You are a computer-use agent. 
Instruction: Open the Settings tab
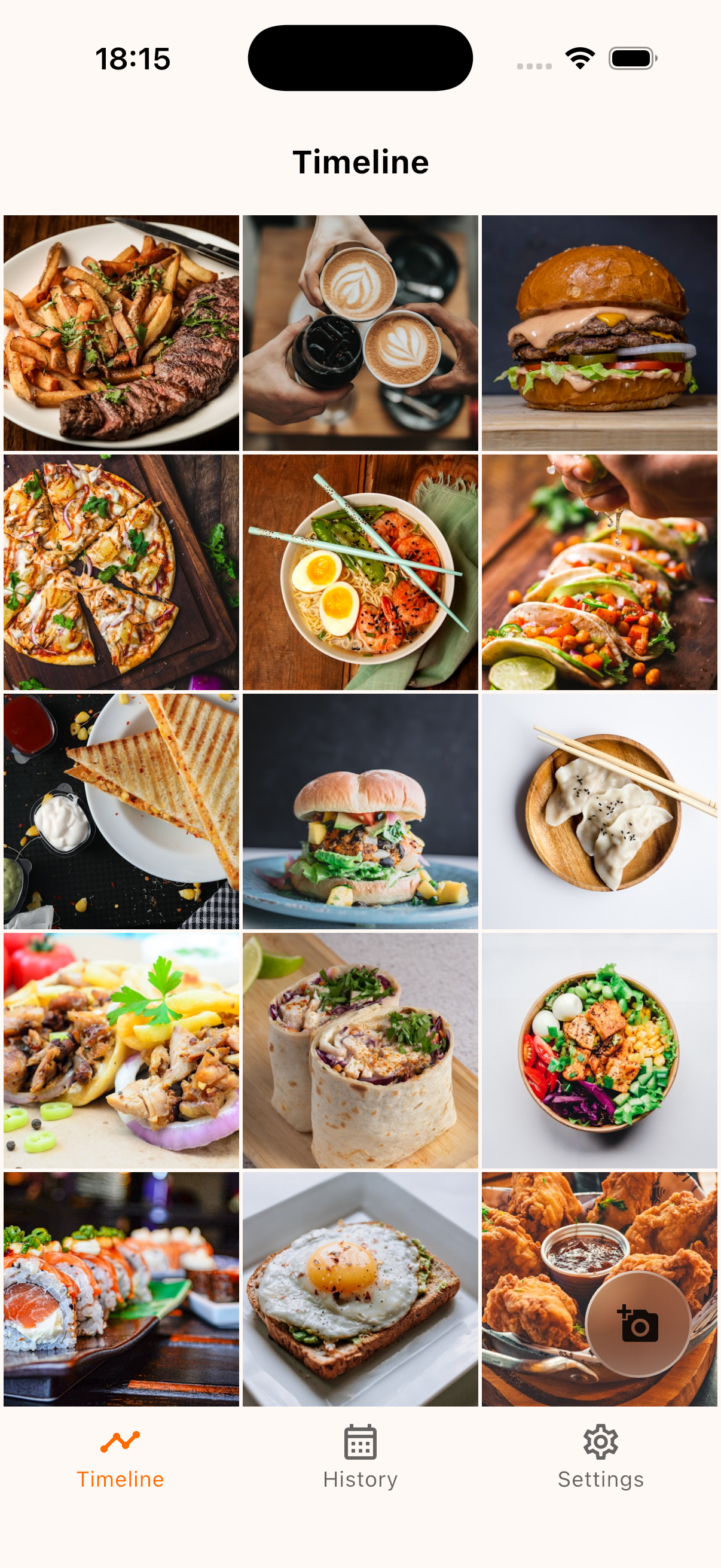pyautogui.click(x=600, y=1457)
